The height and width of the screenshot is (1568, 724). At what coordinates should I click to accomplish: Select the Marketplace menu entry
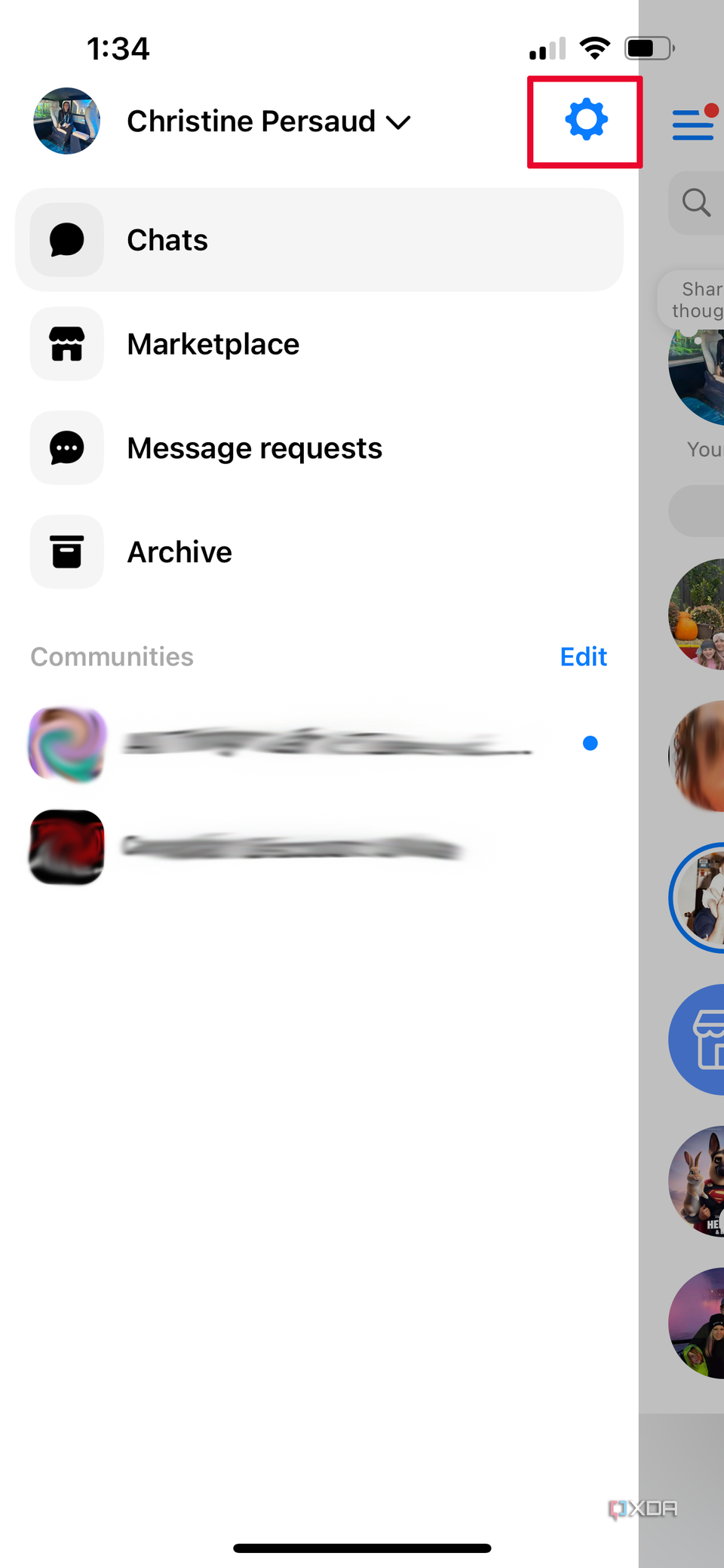[x=213, y=344]
